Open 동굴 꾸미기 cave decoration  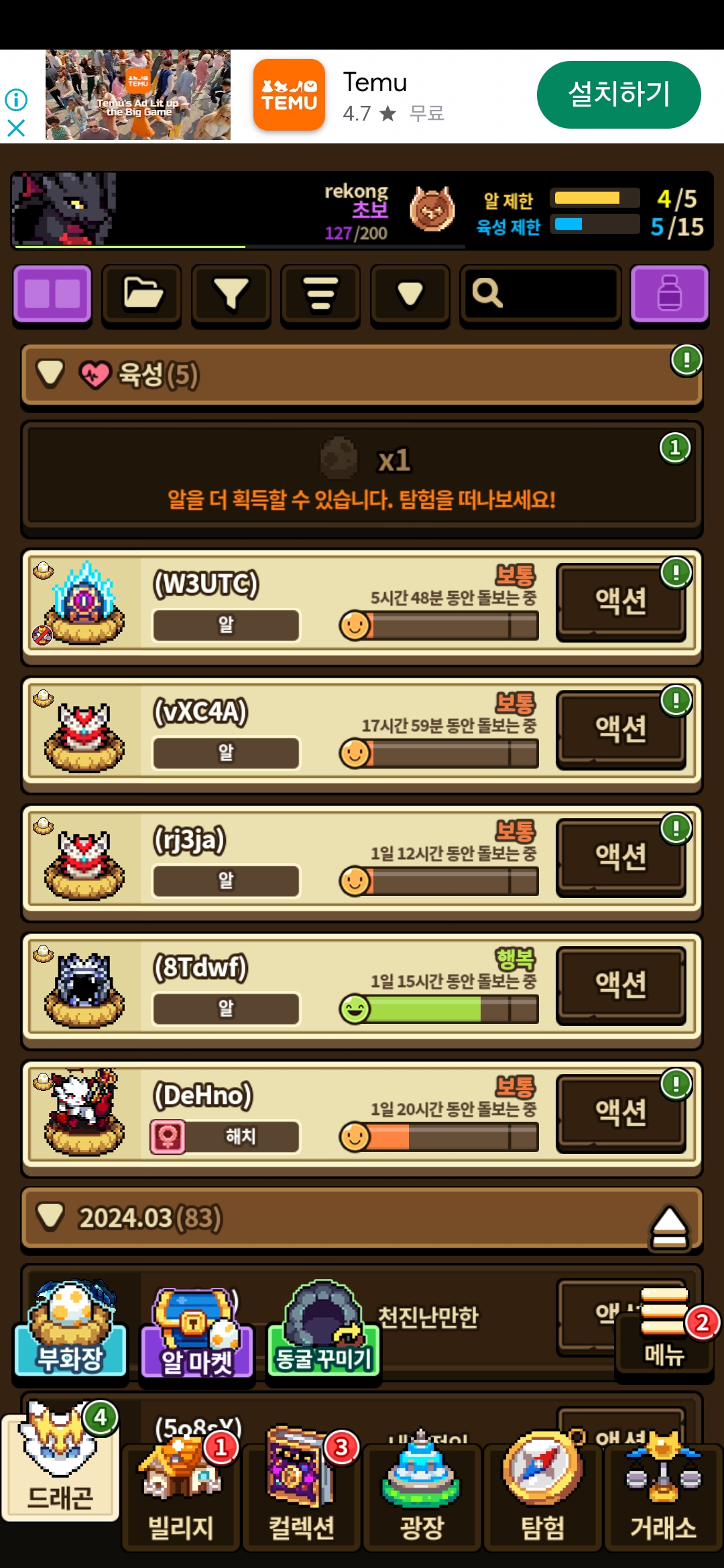[323, 1330]
